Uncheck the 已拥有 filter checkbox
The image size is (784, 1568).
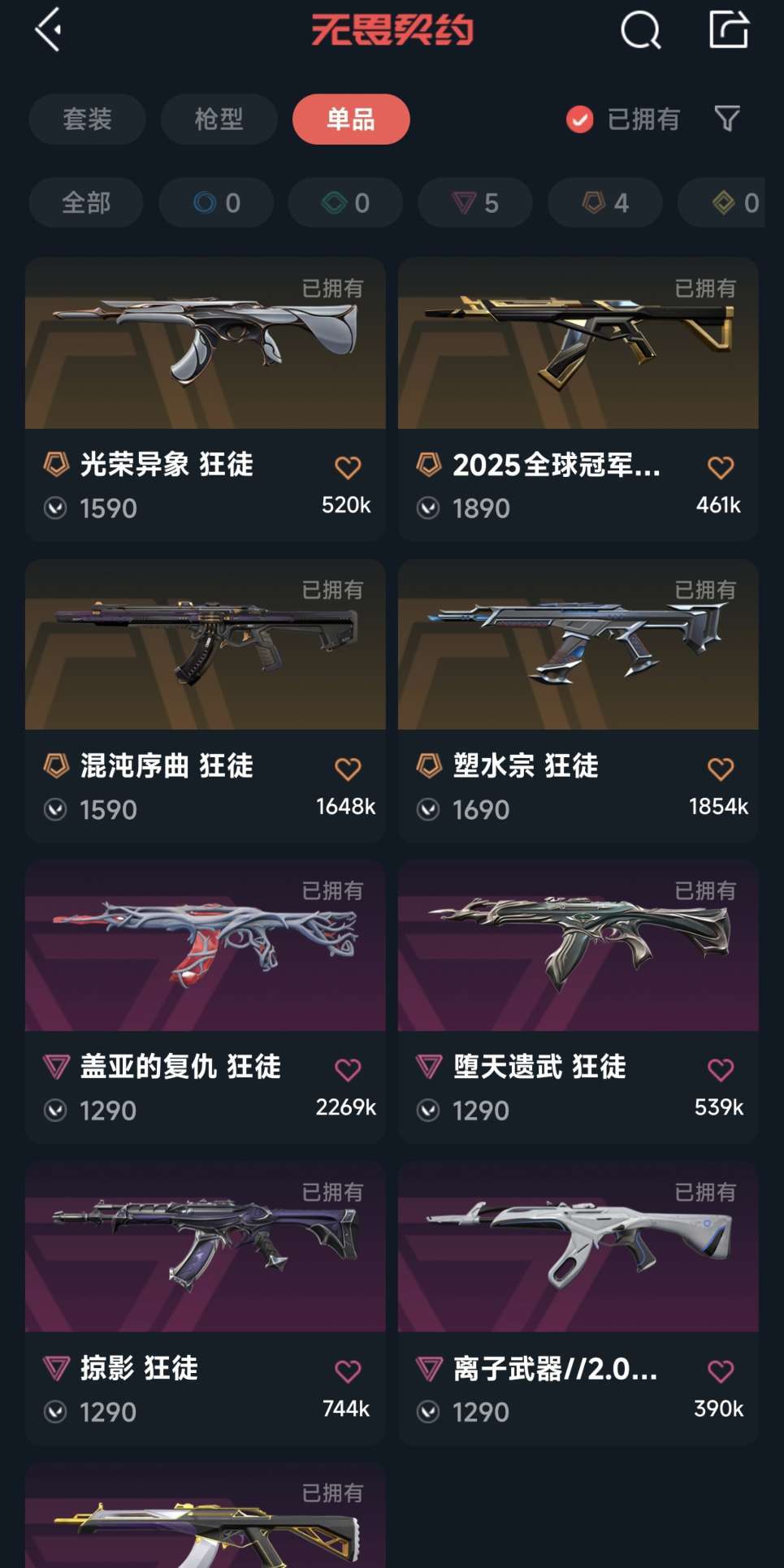pos(579,119)
